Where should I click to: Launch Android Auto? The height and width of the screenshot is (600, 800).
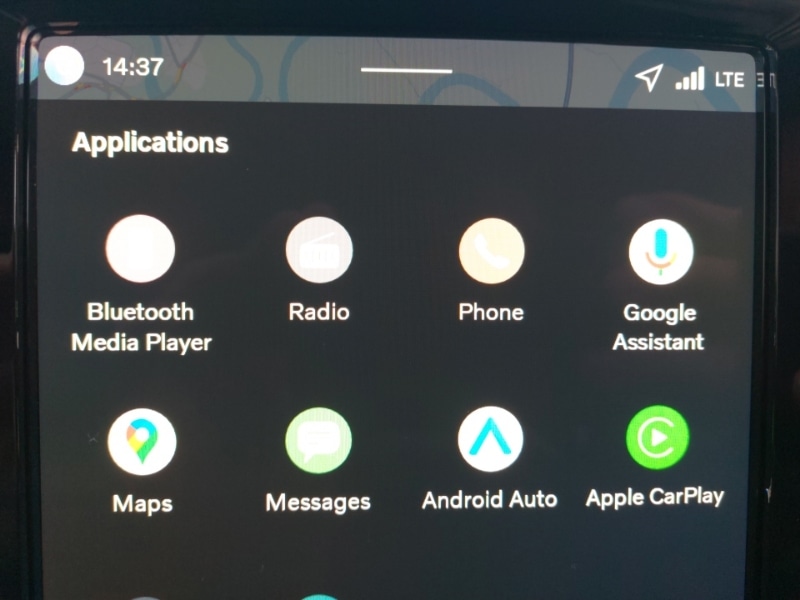(490, 439)
